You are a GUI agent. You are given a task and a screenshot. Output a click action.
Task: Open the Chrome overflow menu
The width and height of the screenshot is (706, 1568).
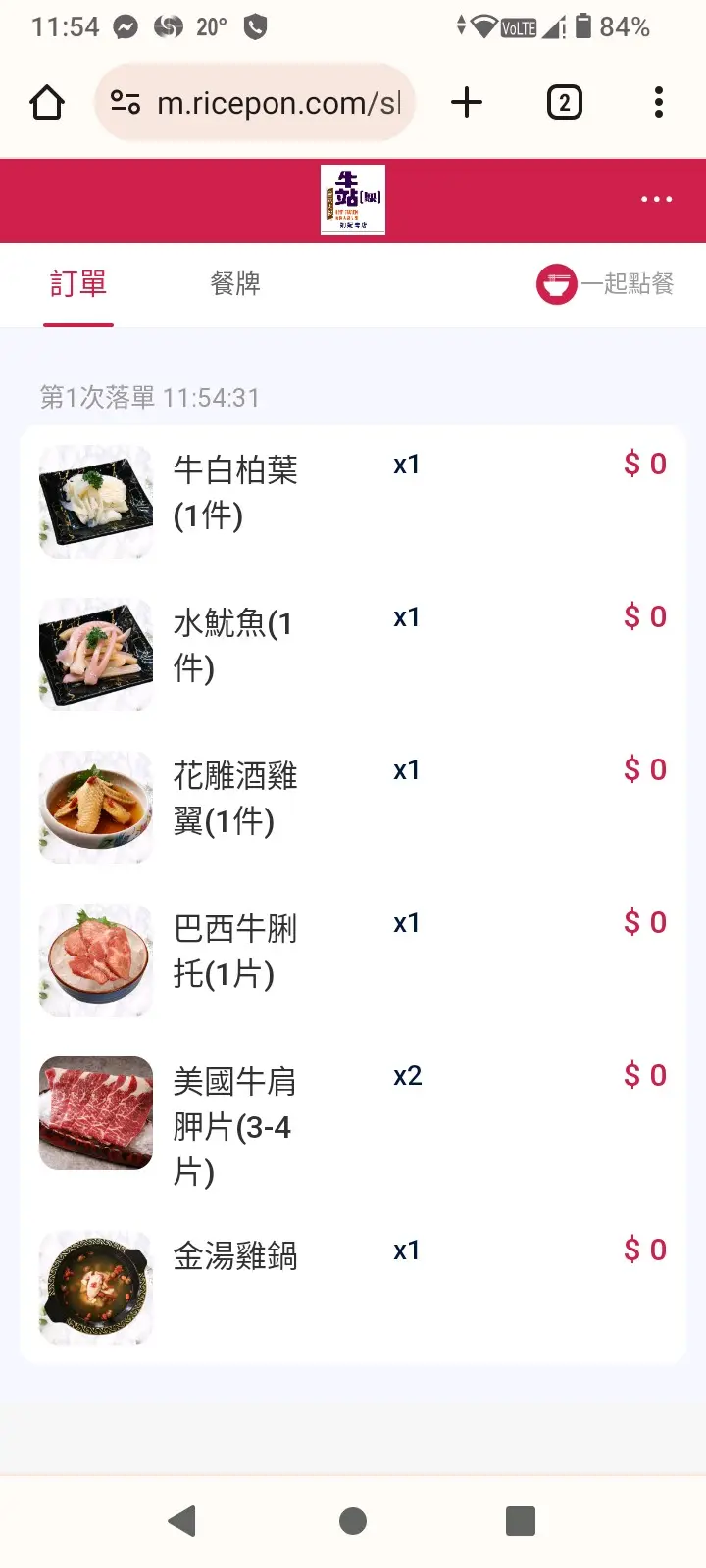(x=658, y=103)
